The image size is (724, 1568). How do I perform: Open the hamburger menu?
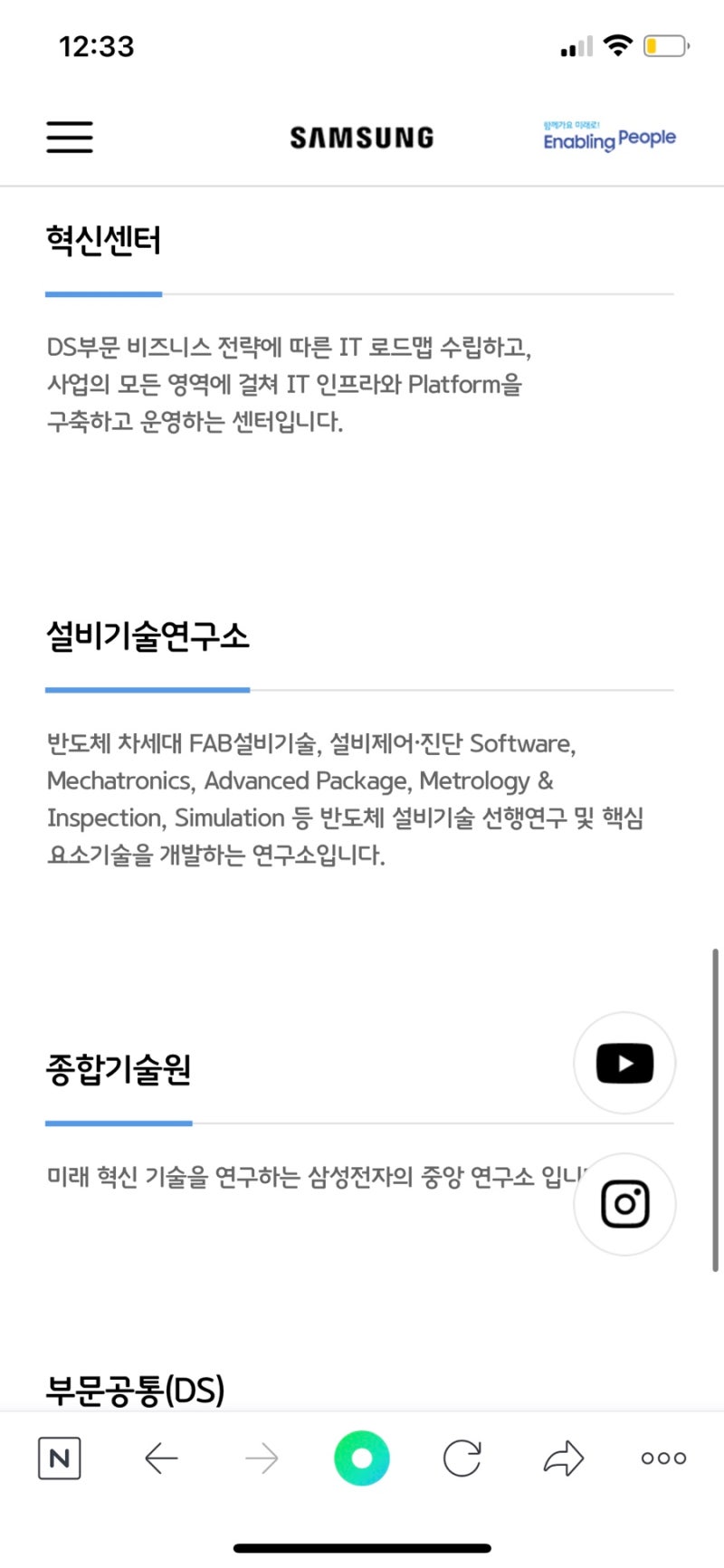point(70,138)
